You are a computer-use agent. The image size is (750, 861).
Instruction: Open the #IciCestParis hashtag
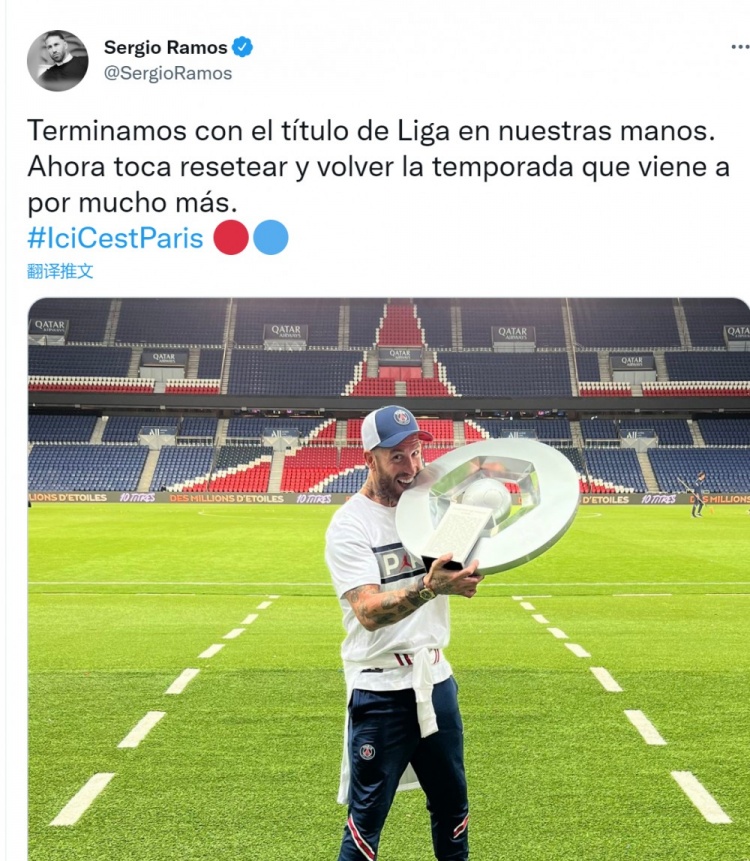click(115, 239)
